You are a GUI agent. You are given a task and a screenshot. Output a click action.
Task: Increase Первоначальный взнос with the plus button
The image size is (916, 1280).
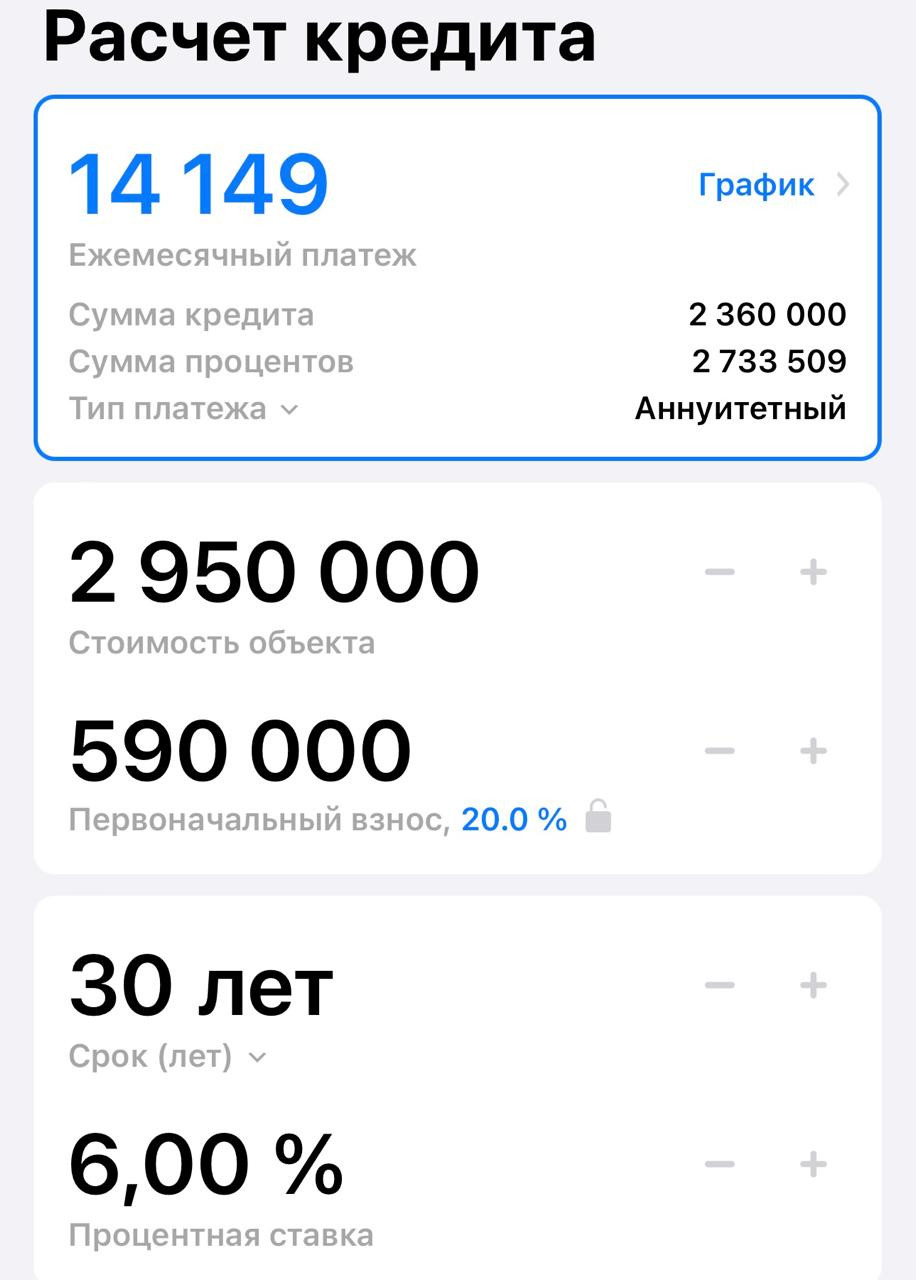[x=814, y=751]
